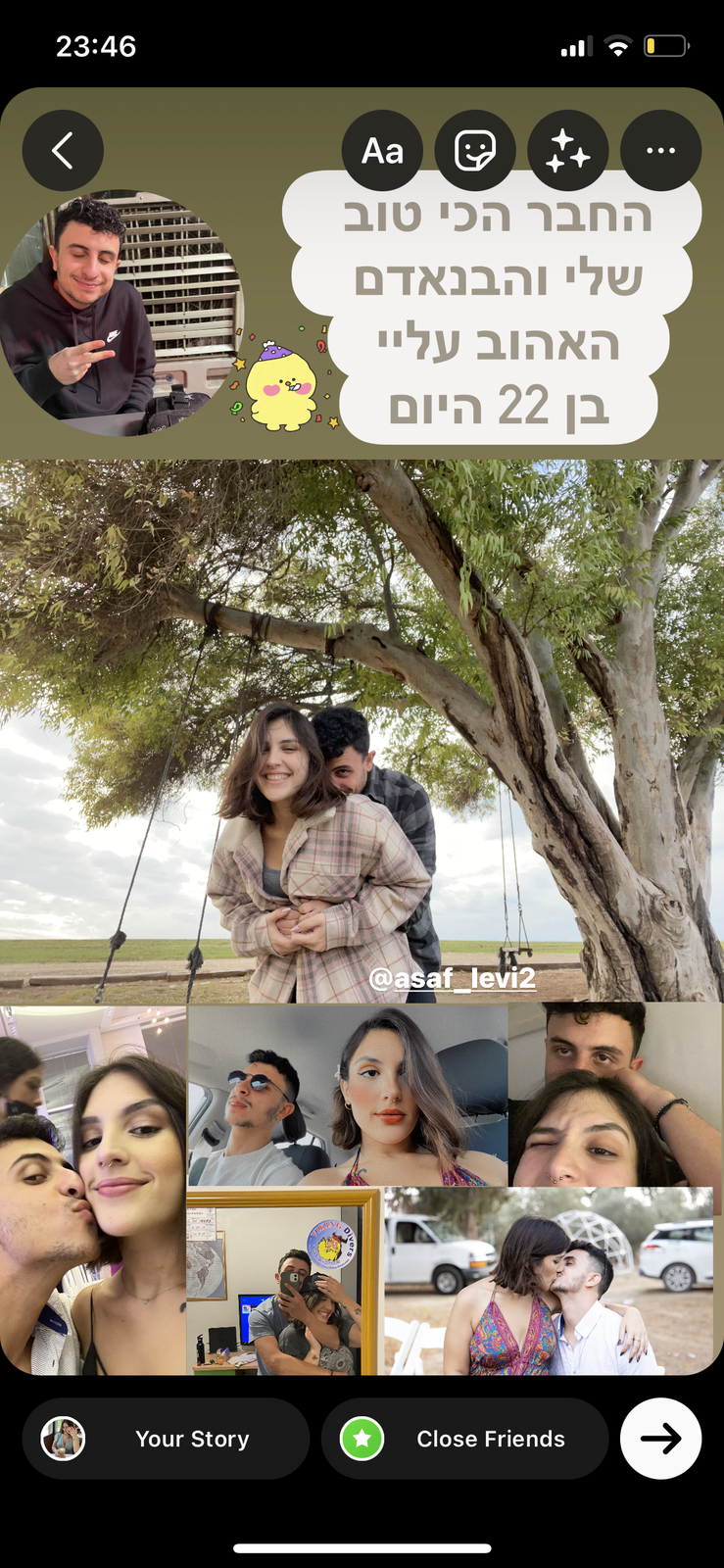Open the Aa text tool
The image size is (724, 1568).
pos(382,151)
